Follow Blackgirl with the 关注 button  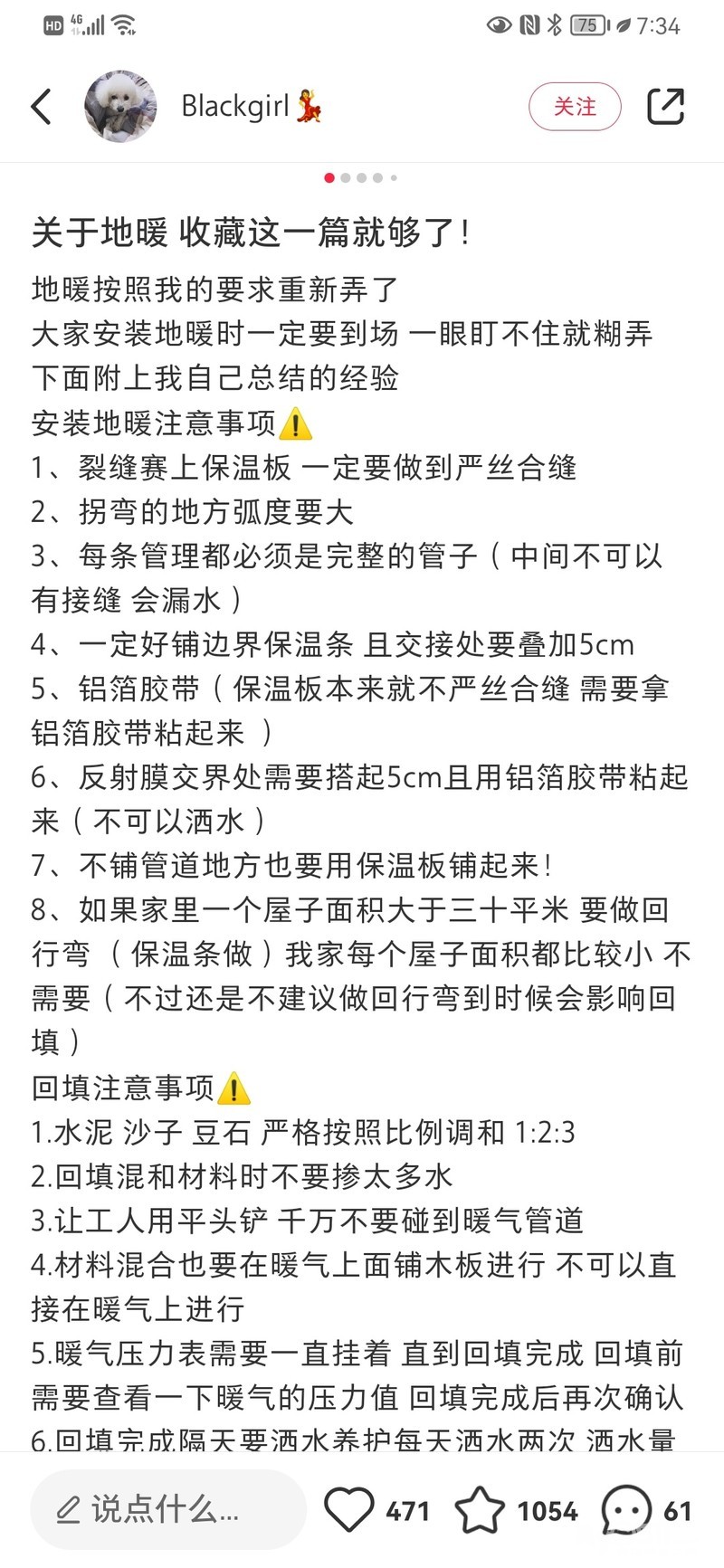point(575,107)
